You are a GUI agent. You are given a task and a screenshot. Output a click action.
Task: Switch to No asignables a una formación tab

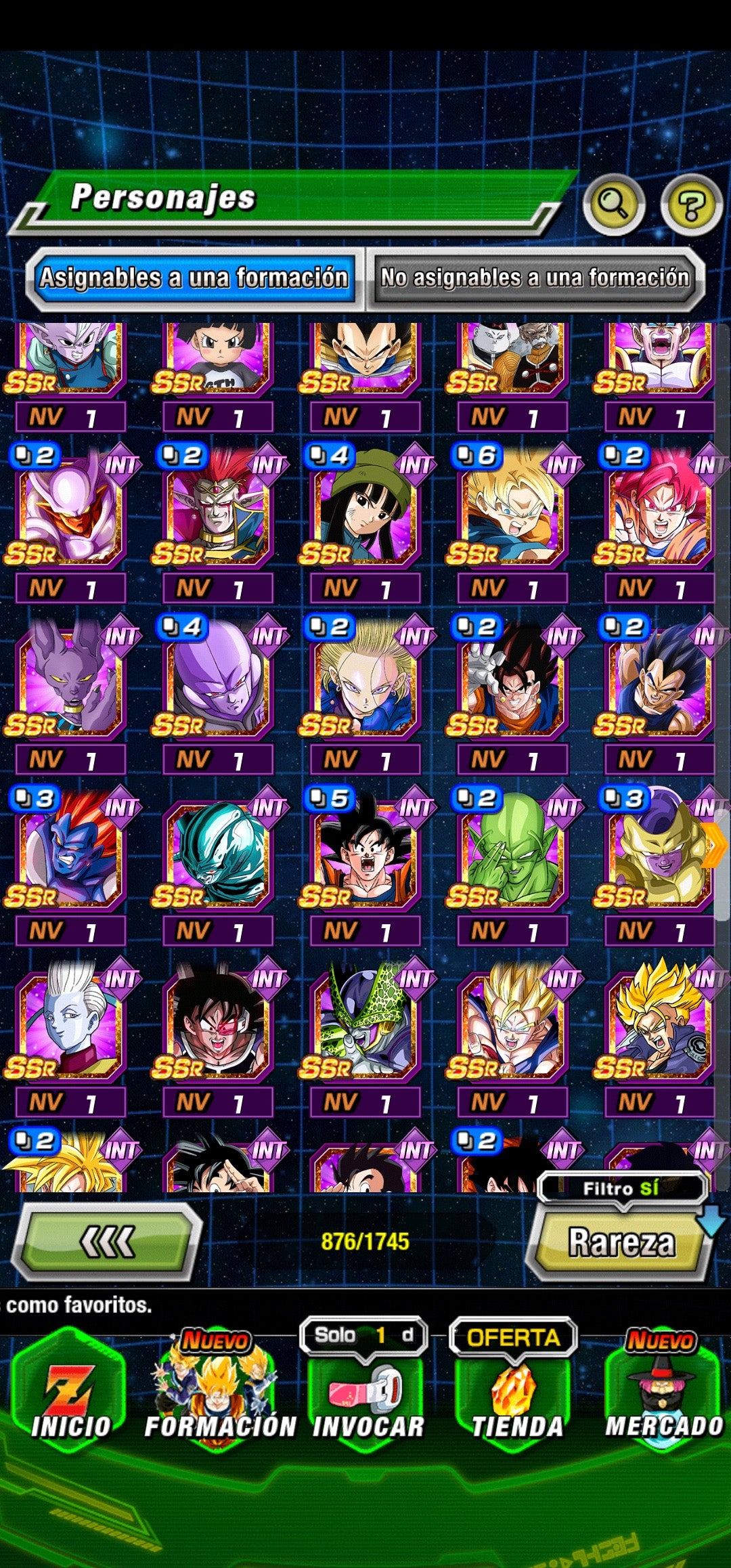tap(535, 278)
